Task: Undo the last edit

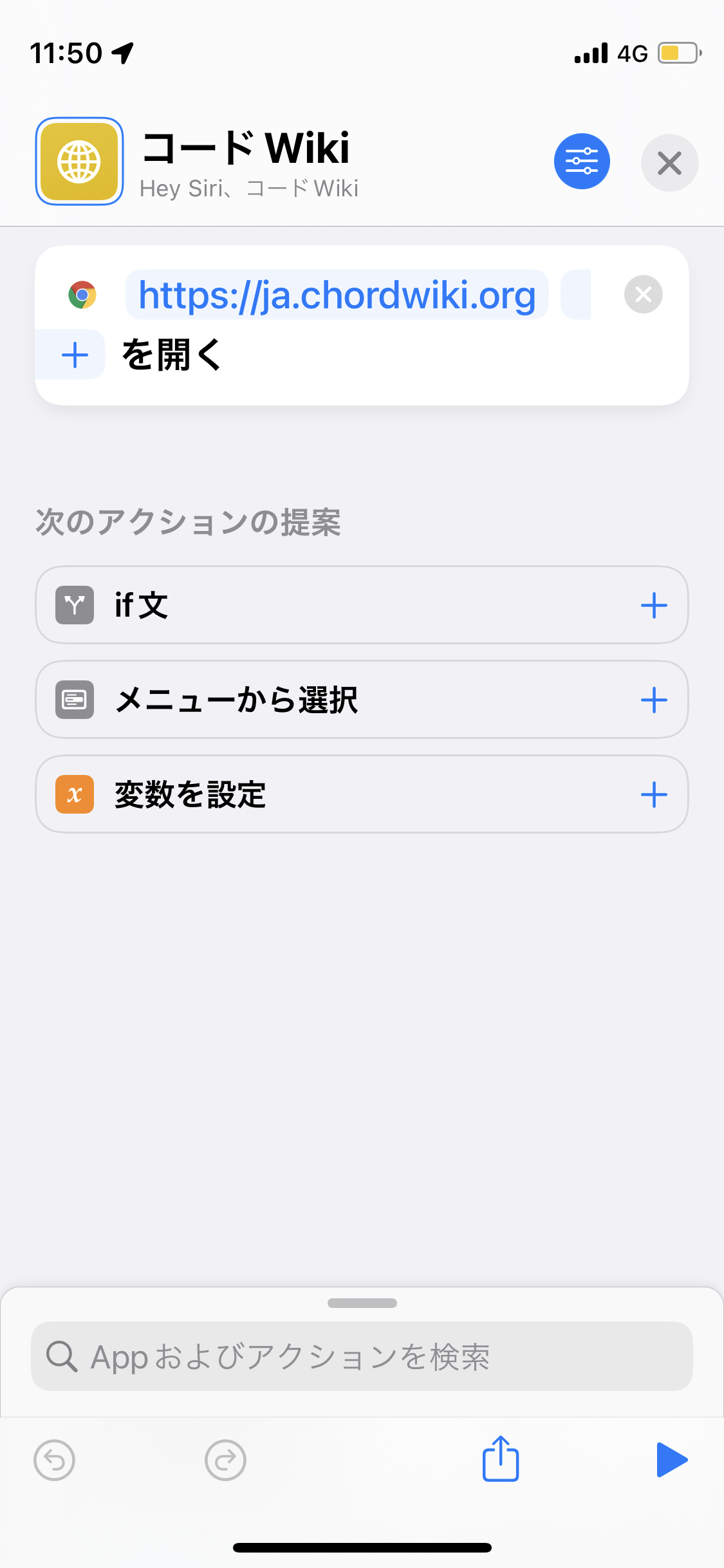Action: (x=55, y=1461)
